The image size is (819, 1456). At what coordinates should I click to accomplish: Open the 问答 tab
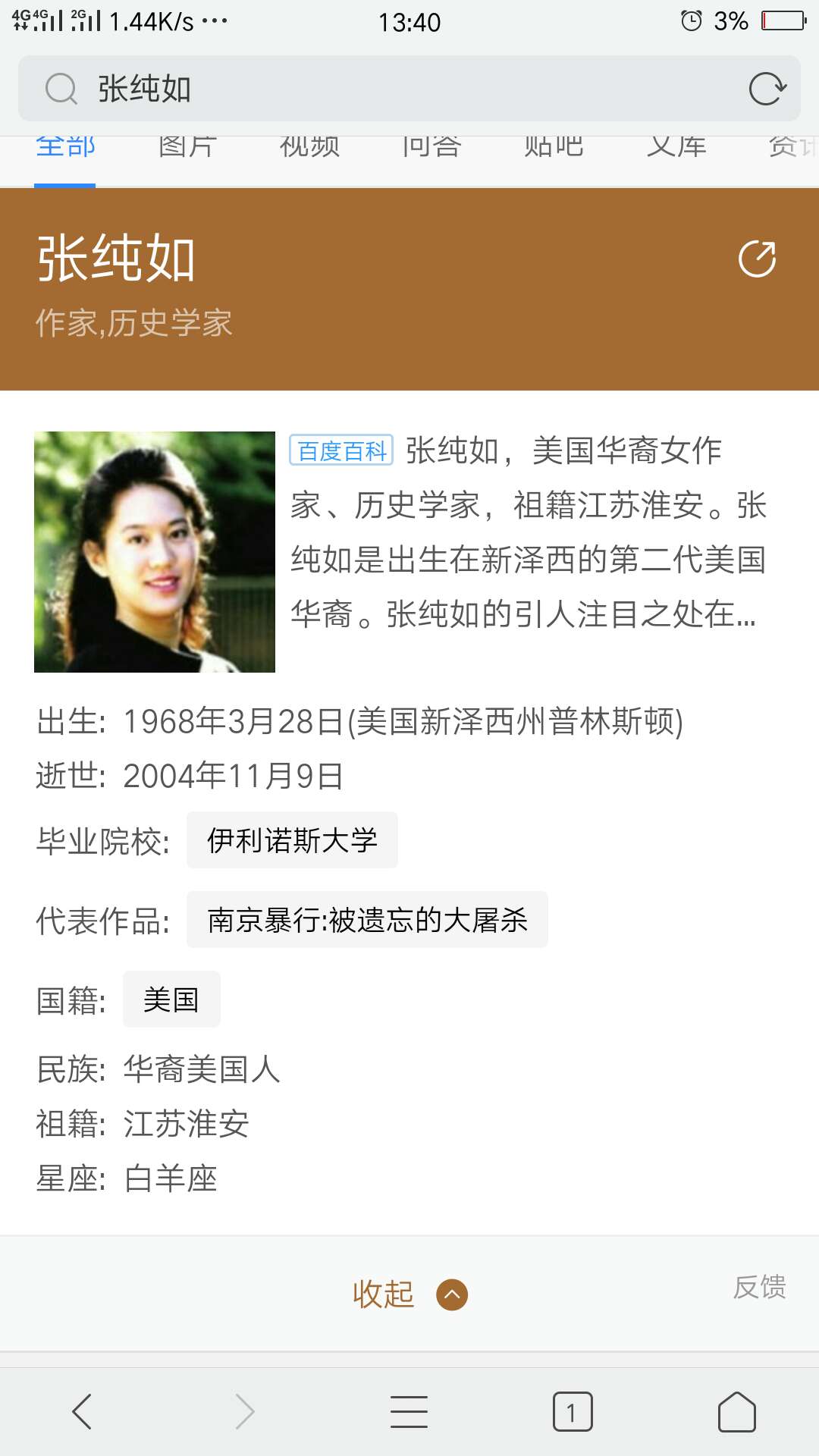431,148
